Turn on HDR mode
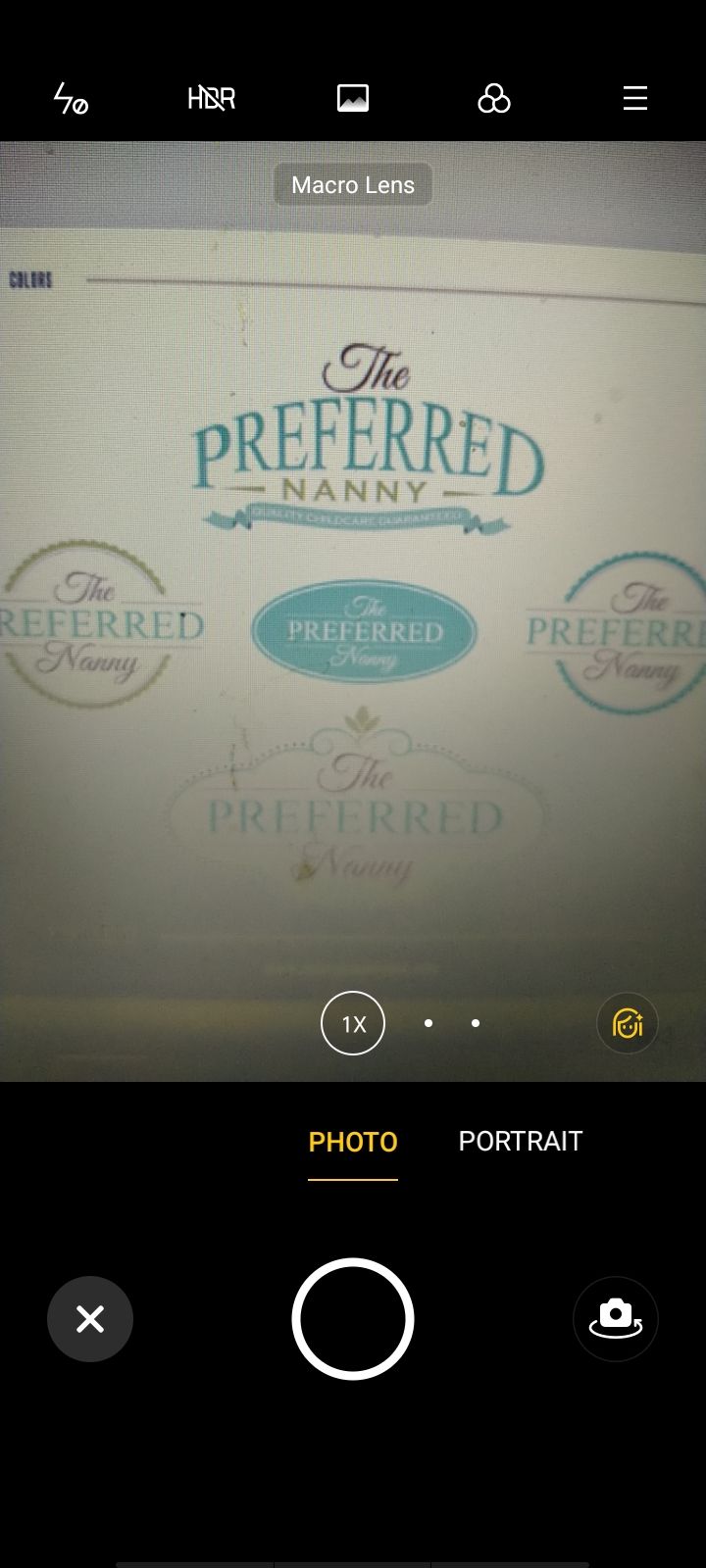706x1568 pixels. (212, 99)
